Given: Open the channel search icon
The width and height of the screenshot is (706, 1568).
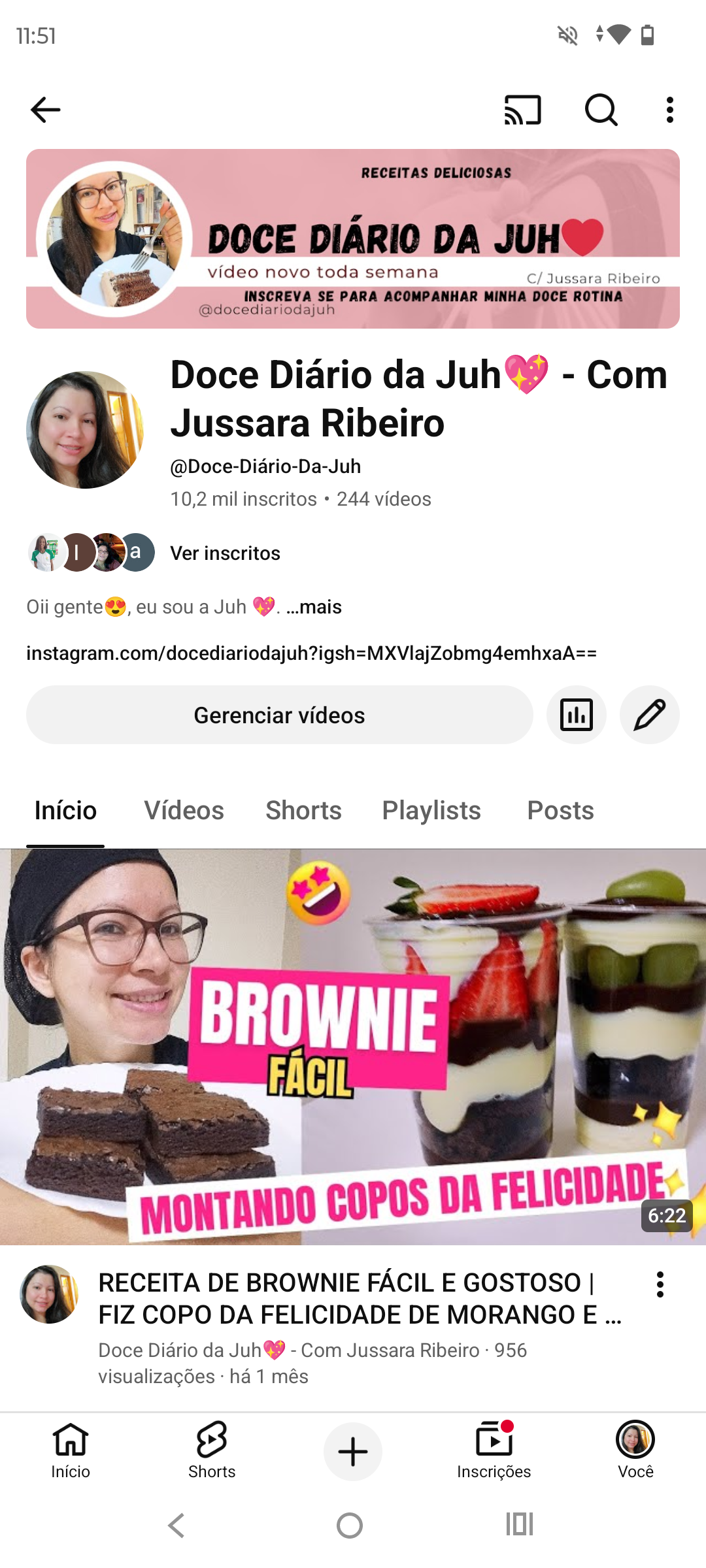Looking at the screenshot, I should click(601, 110).
